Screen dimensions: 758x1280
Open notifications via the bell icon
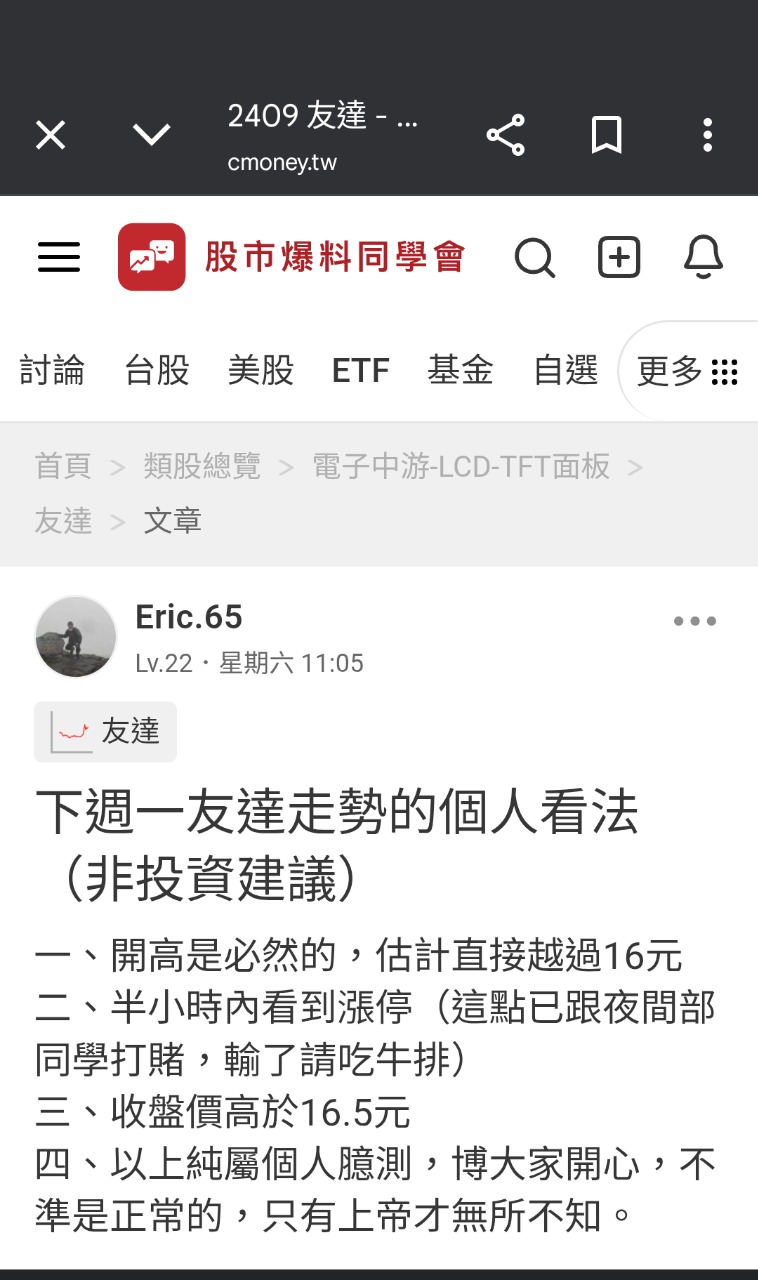click(703, 258)
